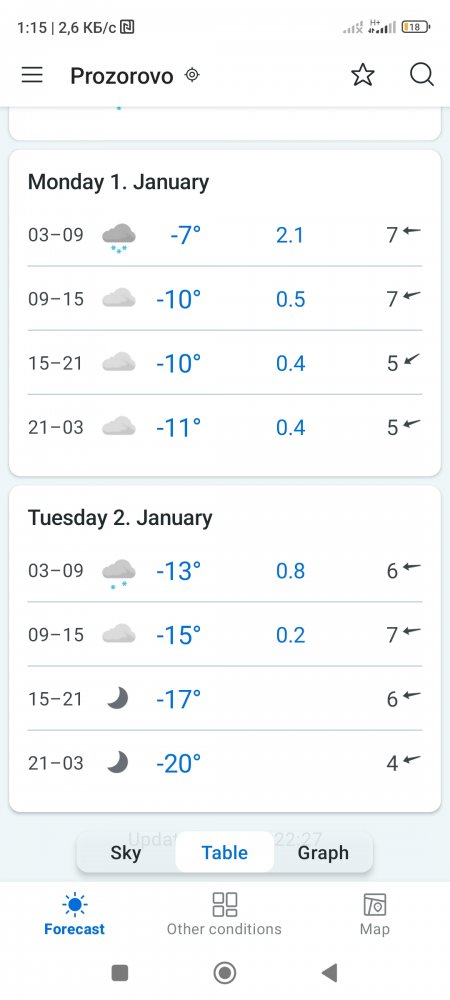
Task: Open the location search magnifier
Action: (421, 75)
